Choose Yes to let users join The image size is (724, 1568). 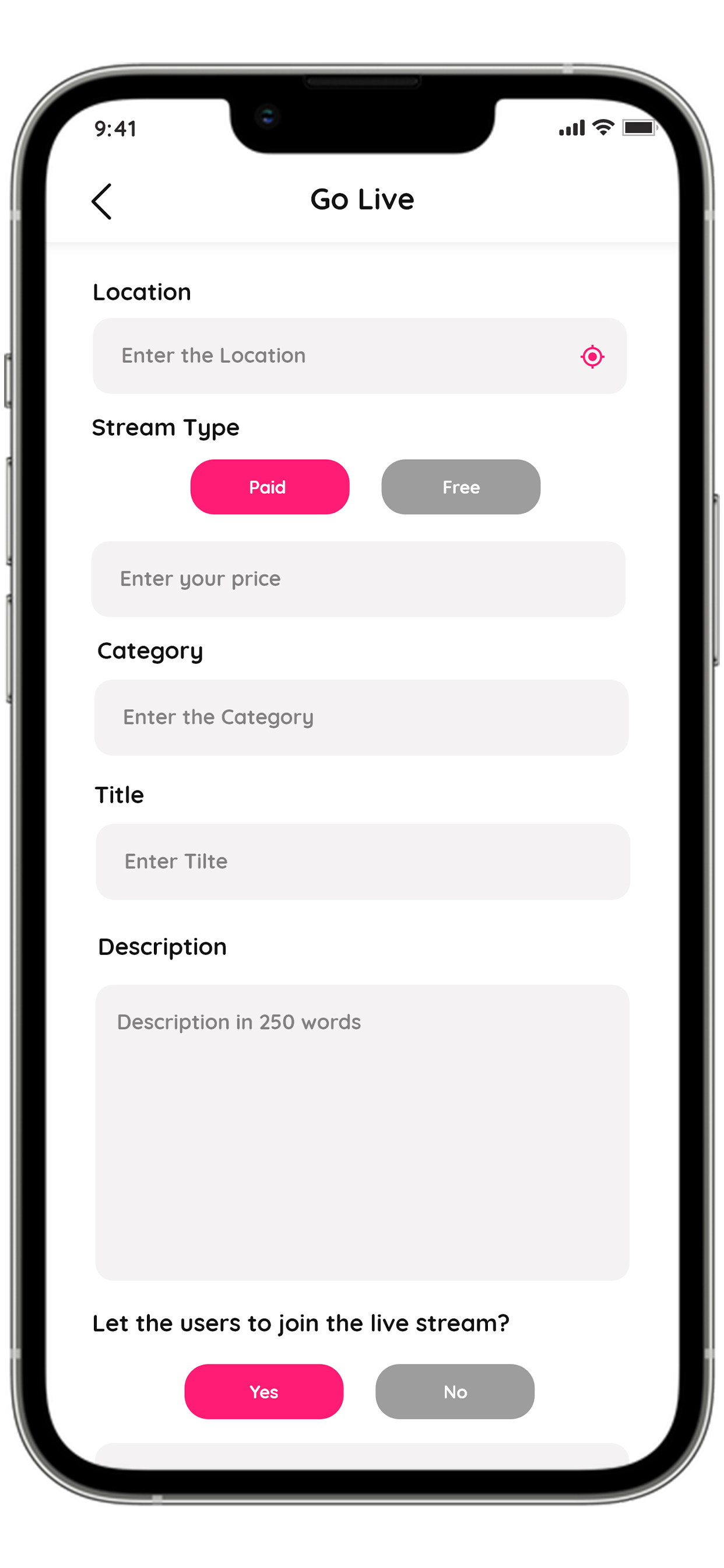pyautogui.click(x=263, y=1391)
